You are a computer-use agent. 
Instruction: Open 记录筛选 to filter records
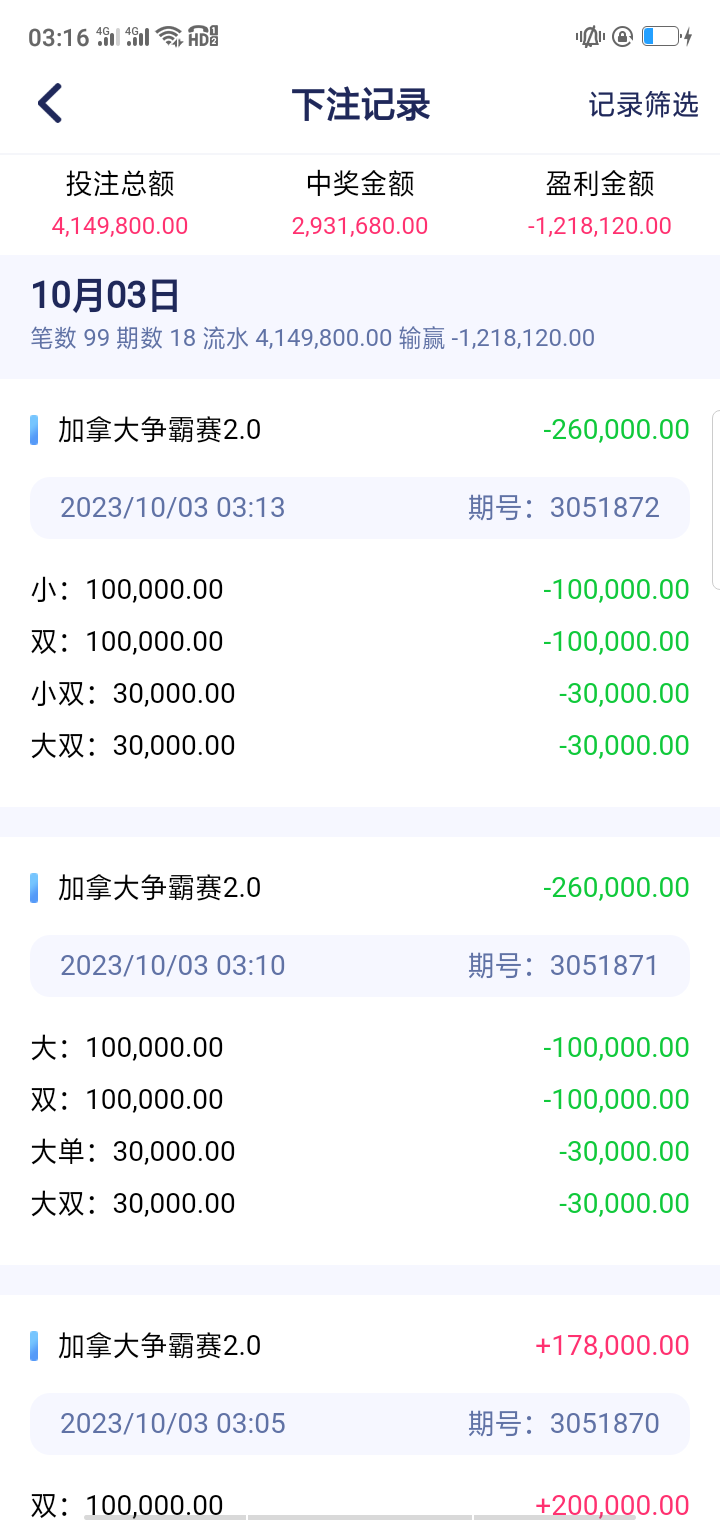(644, 105)
